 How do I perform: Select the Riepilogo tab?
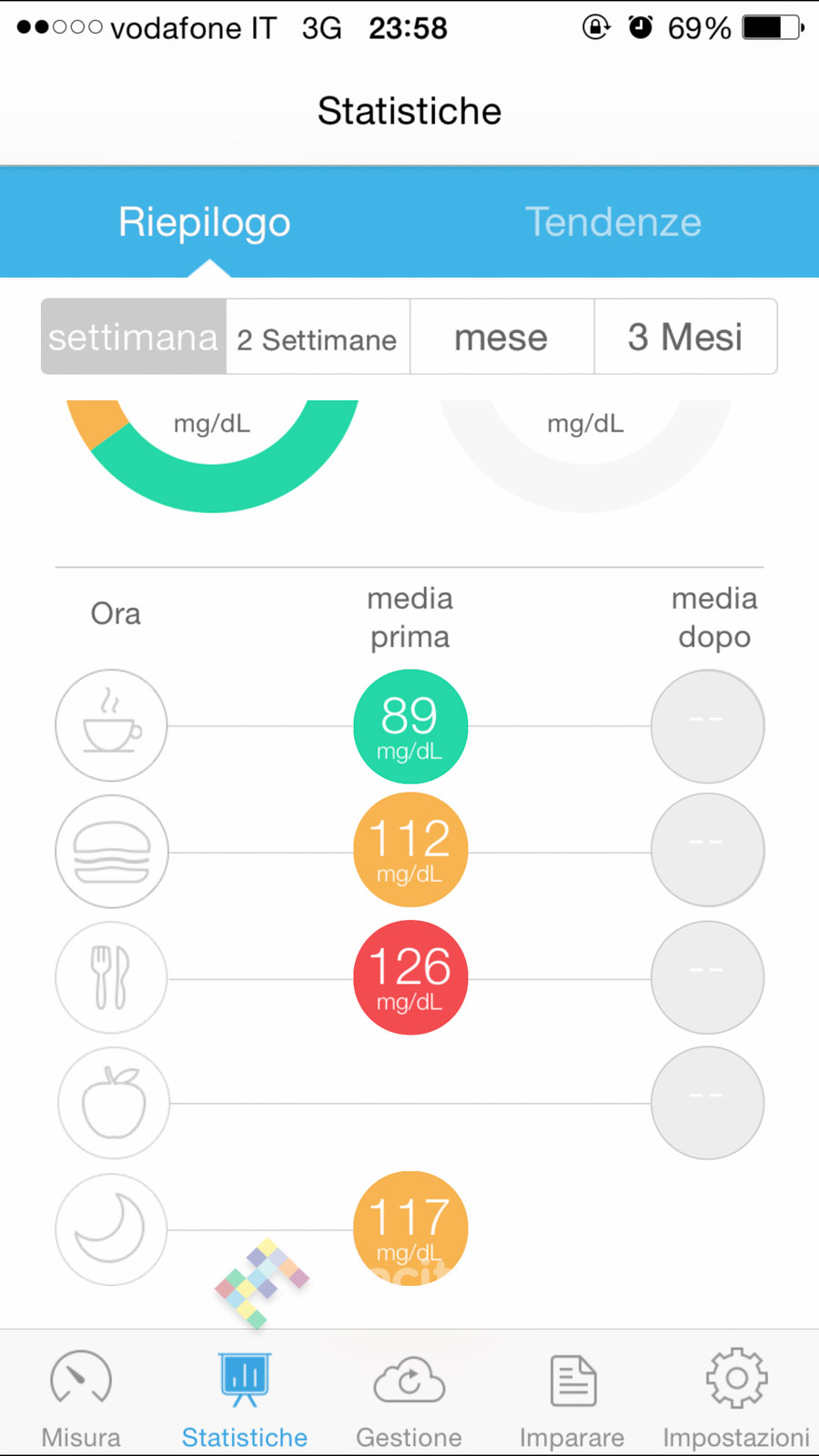pyautogui.click(x=205, y=222)
